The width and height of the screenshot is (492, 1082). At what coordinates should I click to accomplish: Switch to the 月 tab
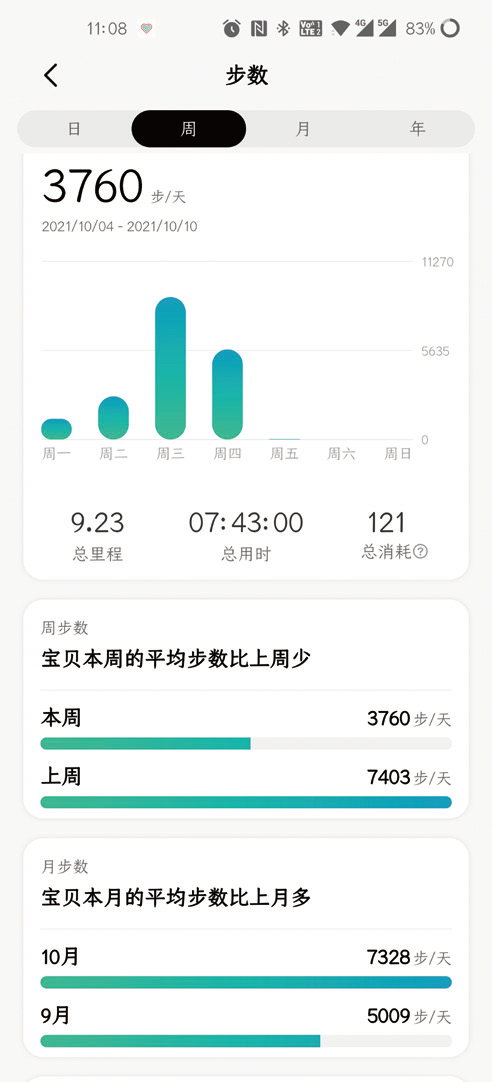point(303,128)
